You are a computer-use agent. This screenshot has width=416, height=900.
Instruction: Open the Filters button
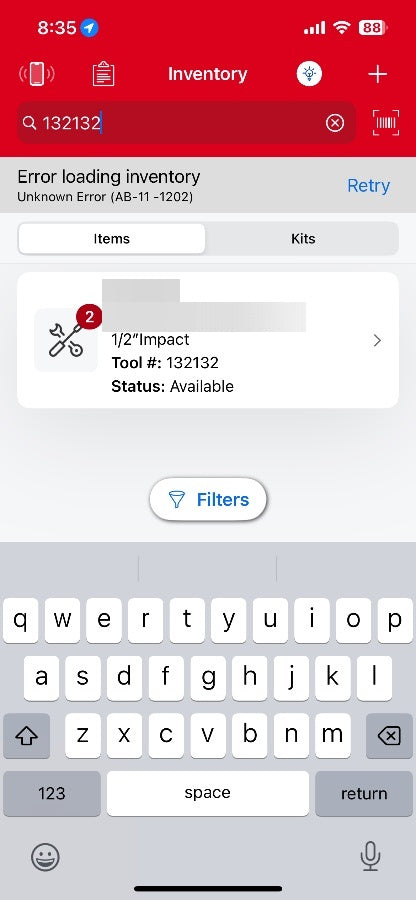(208, 499)
